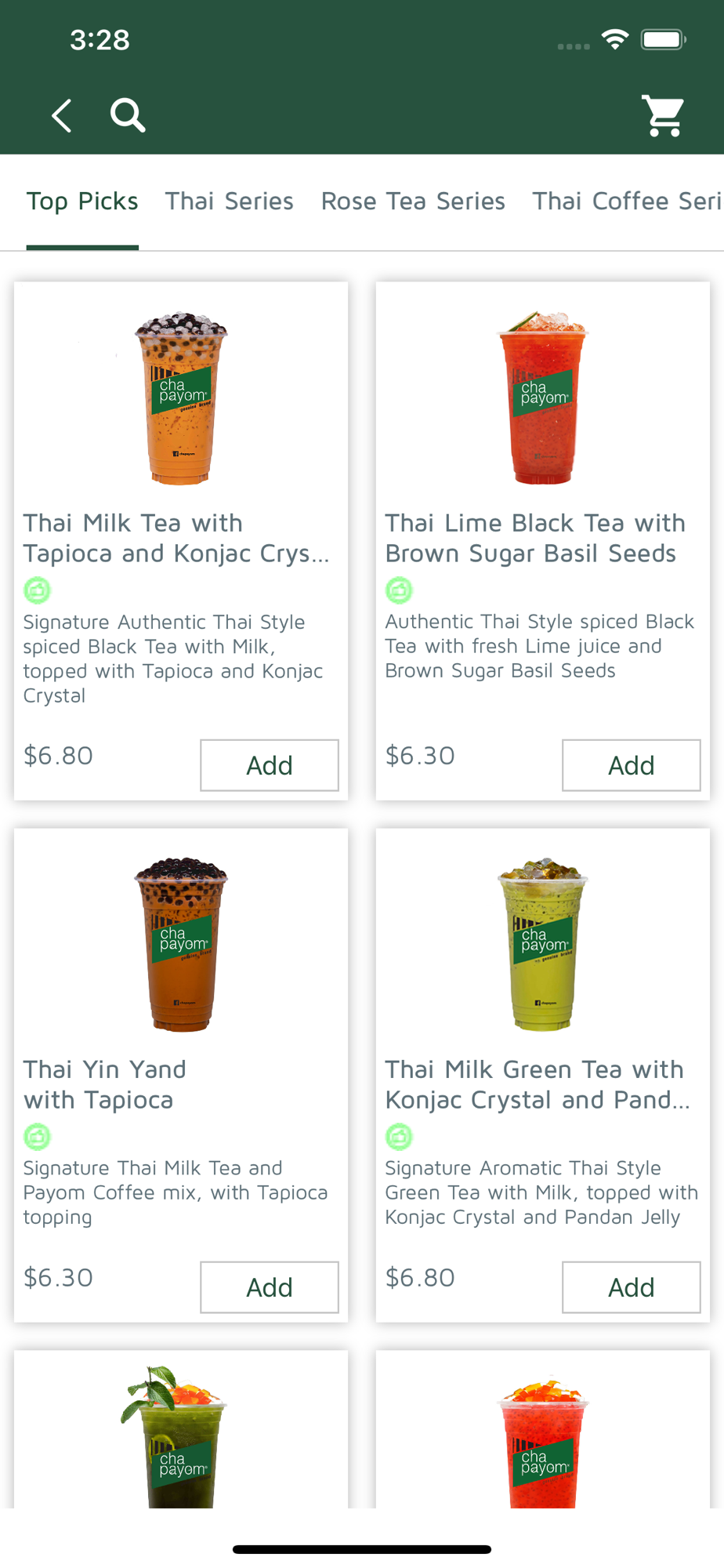Add Thai Milk Tea with Tapioca to cart
The image size is (724, 1568).
pyautogui.click(x=270, y=765)
